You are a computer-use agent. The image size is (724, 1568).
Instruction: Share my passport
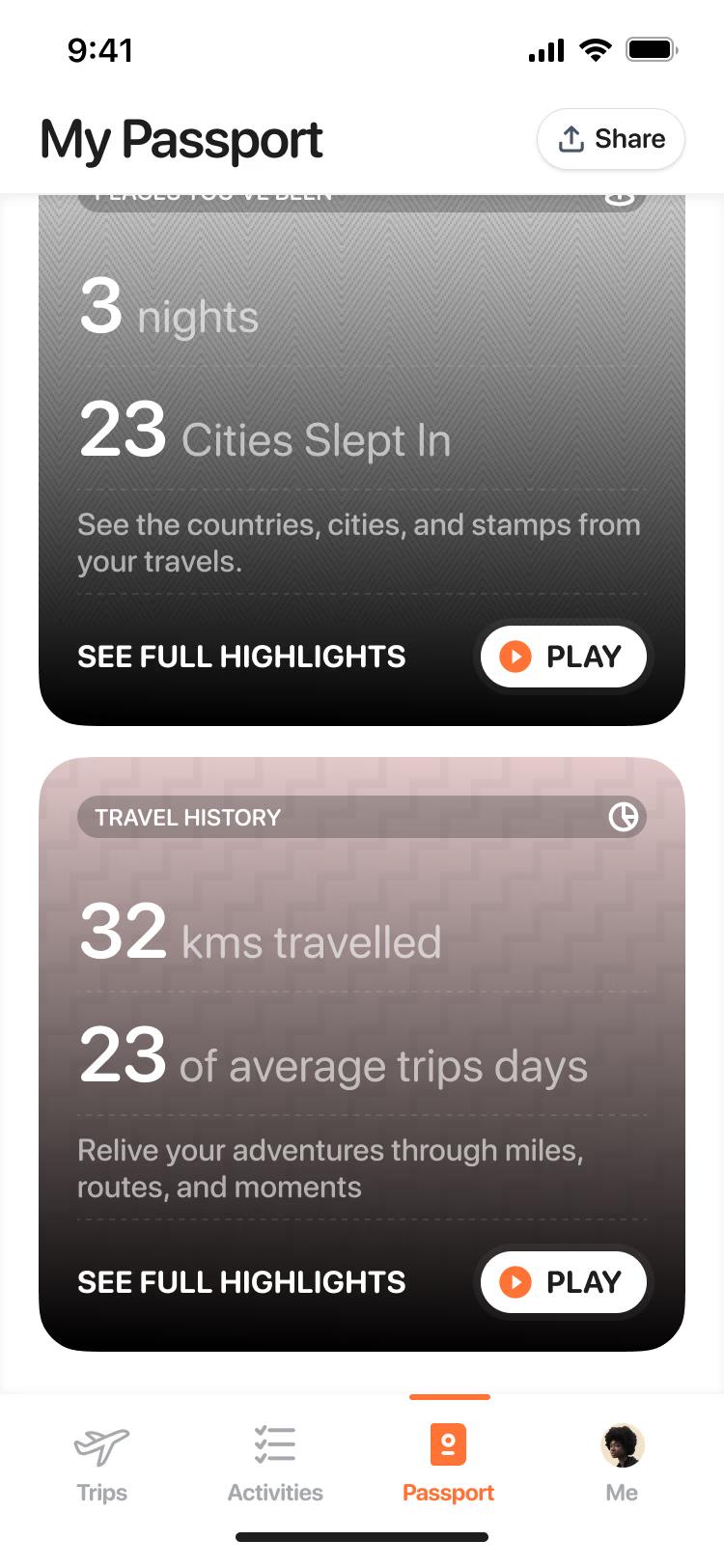(x=611, y=139)
